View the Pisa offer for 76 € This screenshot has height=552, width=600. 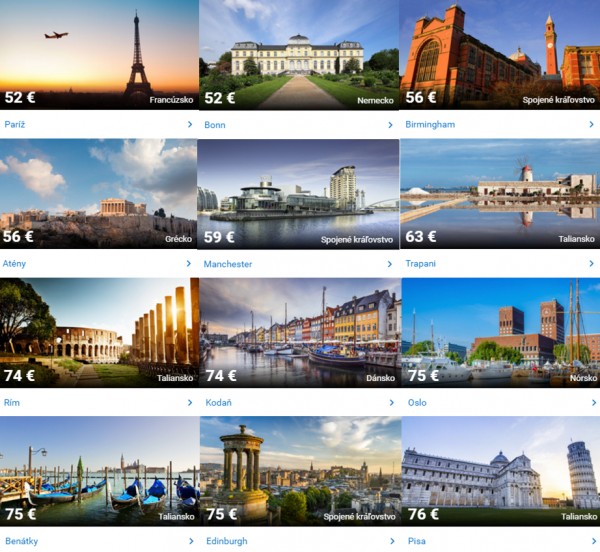point(500,474)
